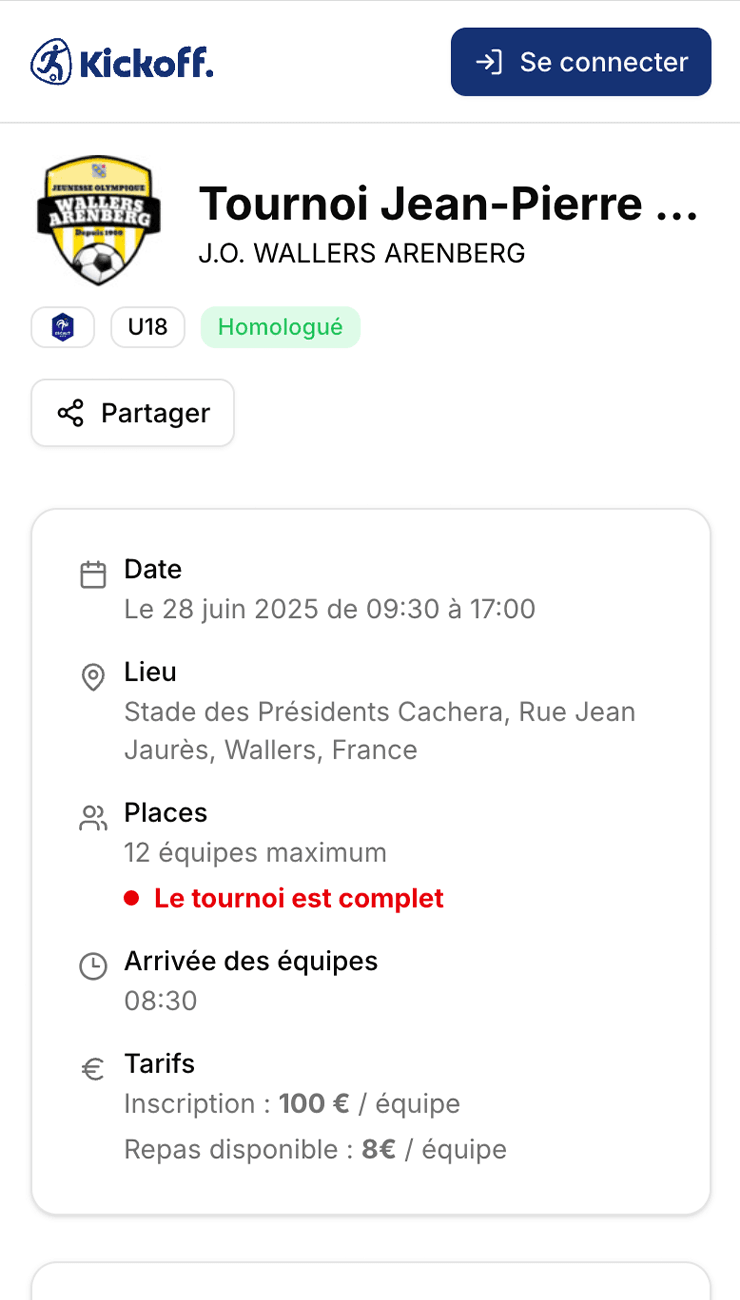Select the clock icon beside Arrivée des équipes
This screenshot has width=740, height=1300.
point(93,966)
